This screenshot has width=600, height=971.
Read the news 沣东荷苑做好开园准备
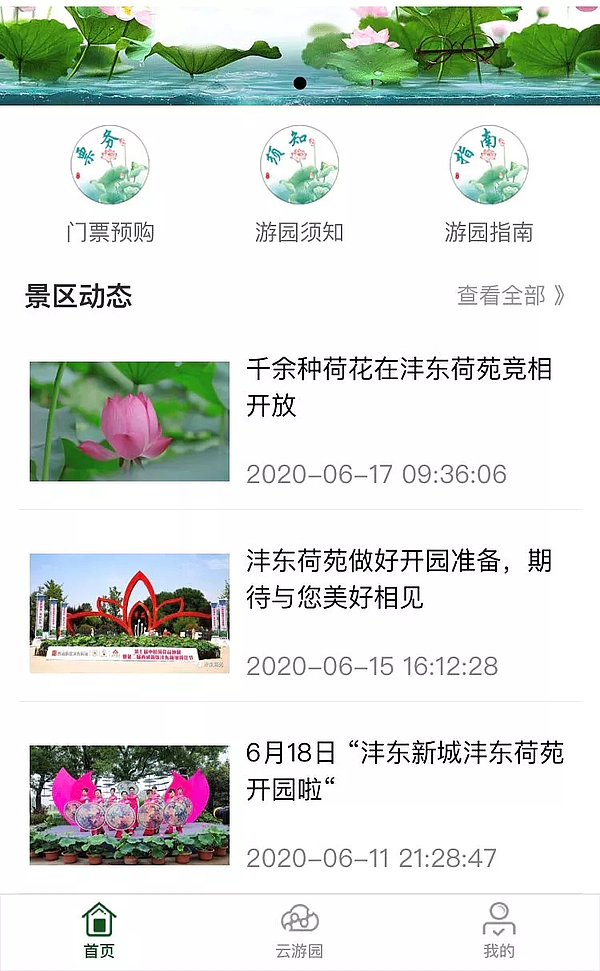click(399, 578)
